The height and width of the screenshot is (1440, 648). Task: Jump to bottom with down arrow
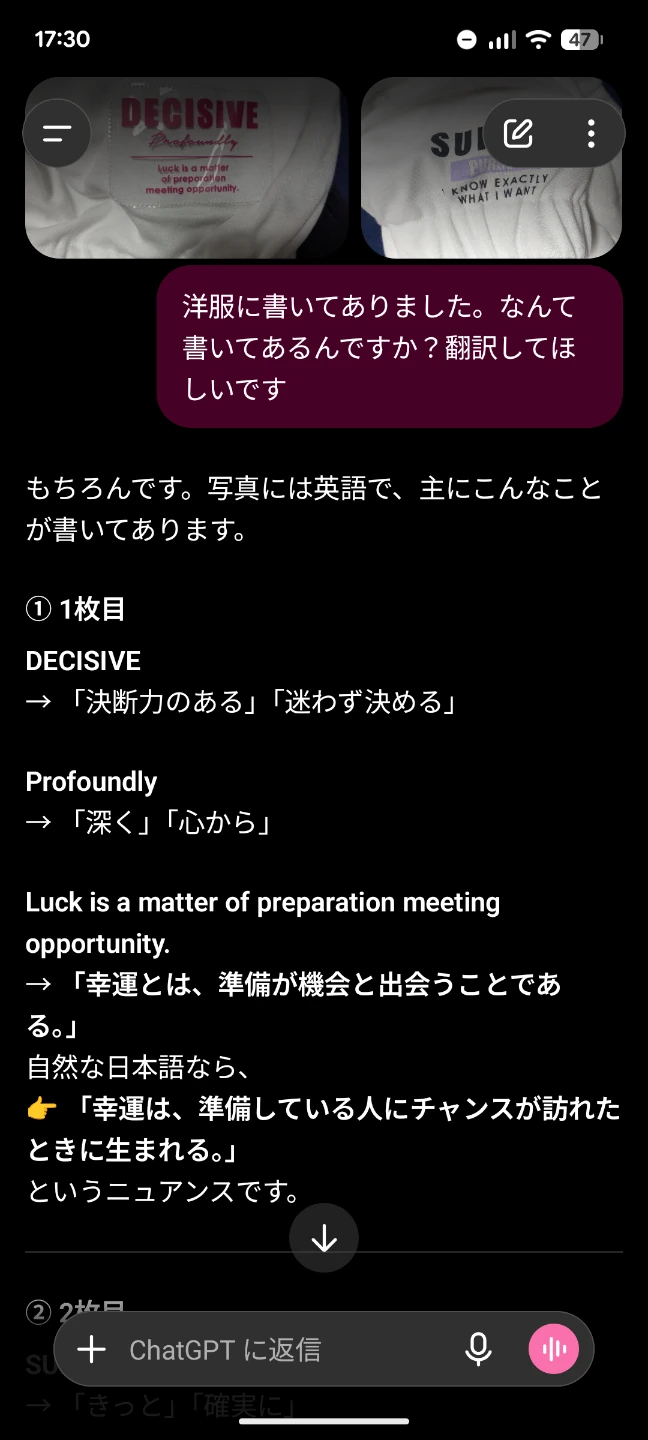pos(324,1238)
